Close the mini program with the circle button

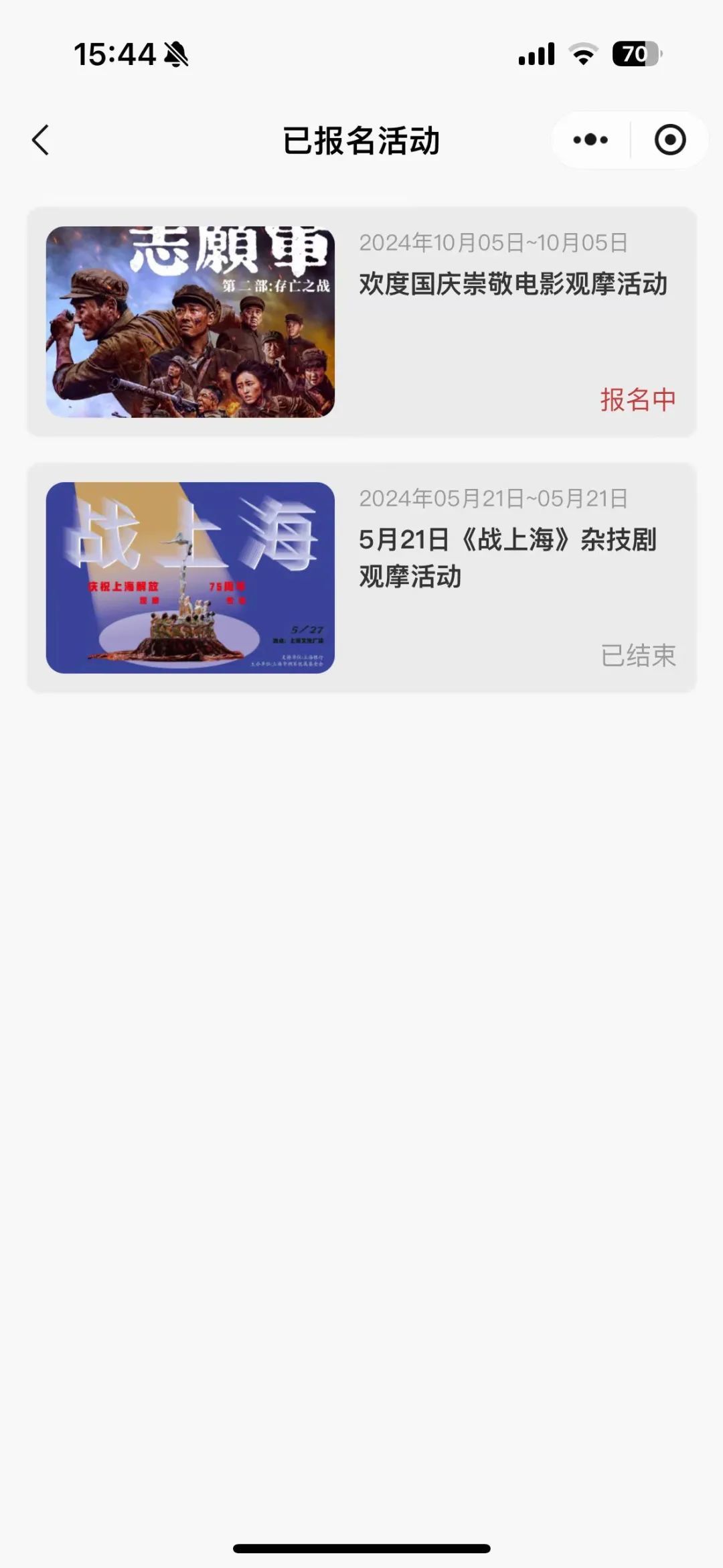[x=669, y=140]
